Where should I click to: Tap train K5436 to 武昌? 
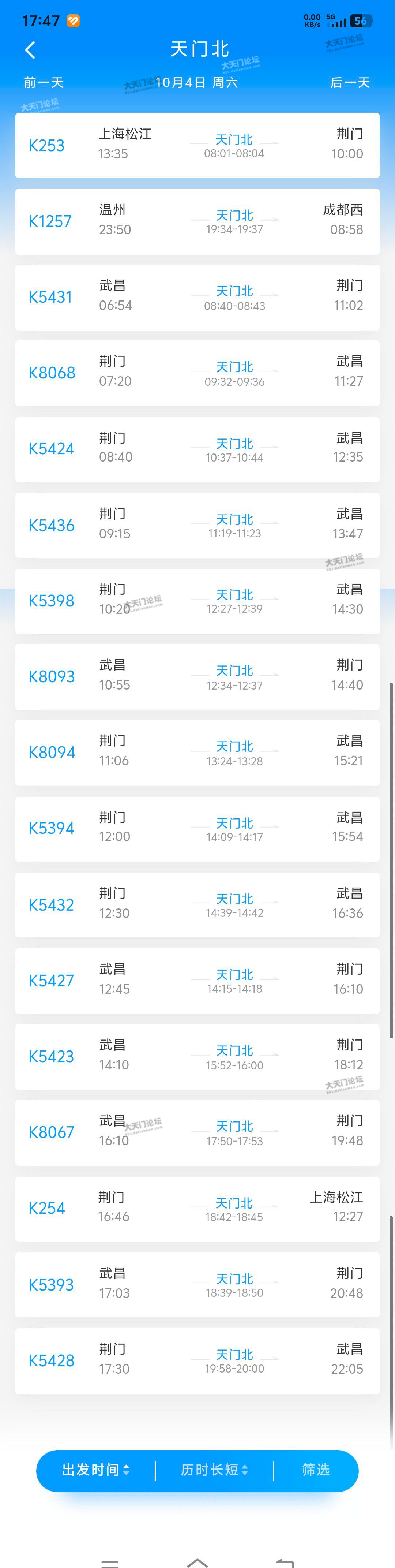[197, 525]
